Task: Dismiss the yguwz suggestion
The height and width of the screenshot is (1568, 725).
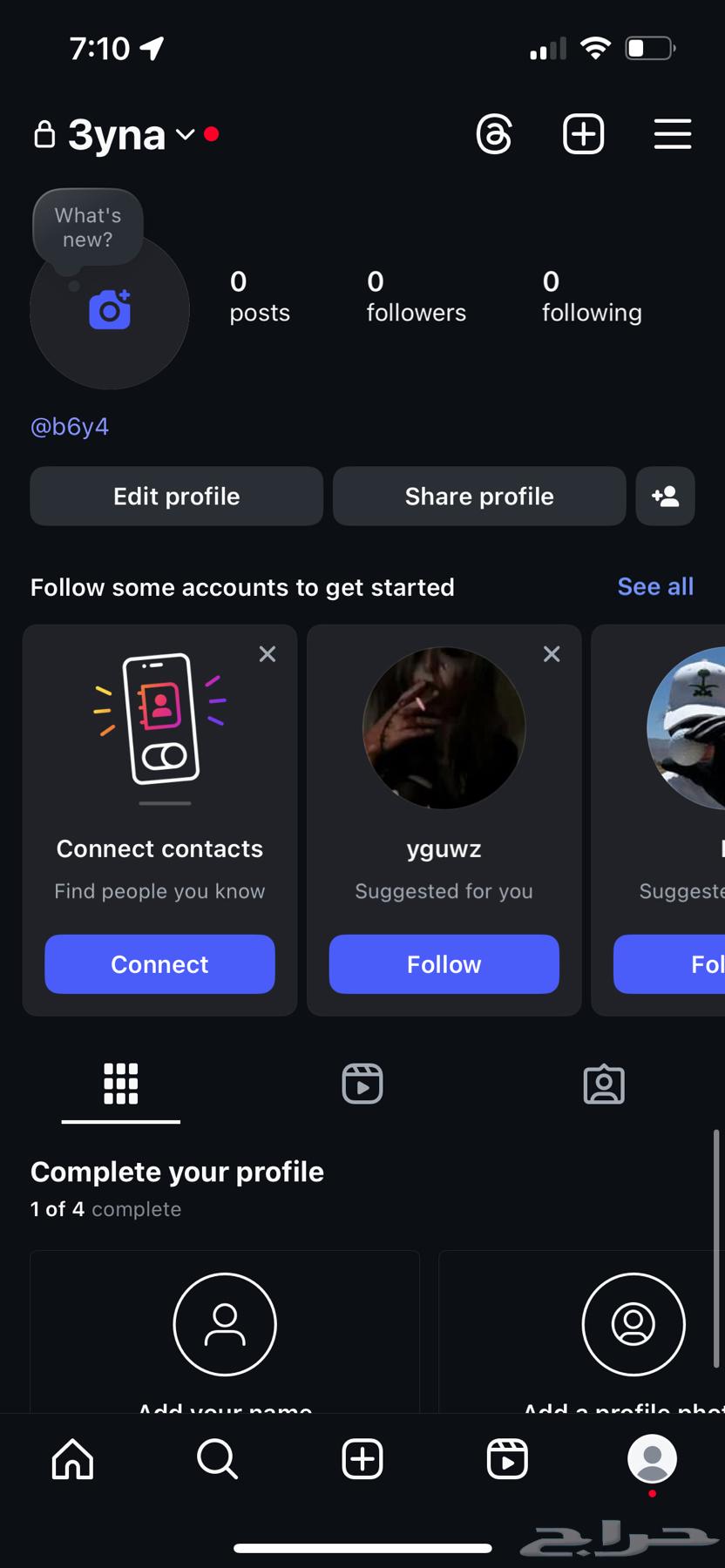Action: point(552,654)
